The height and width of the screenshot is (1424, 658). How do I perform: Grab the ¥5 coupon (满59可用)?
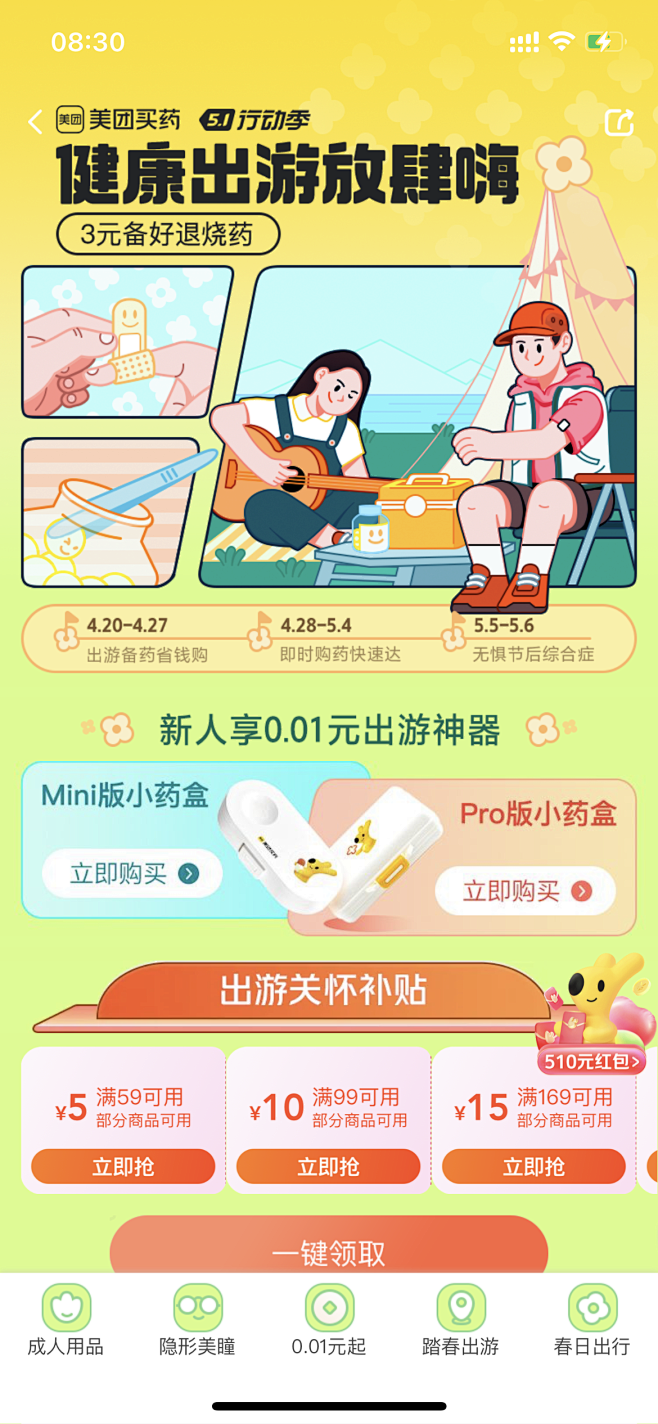(123, 1166)
